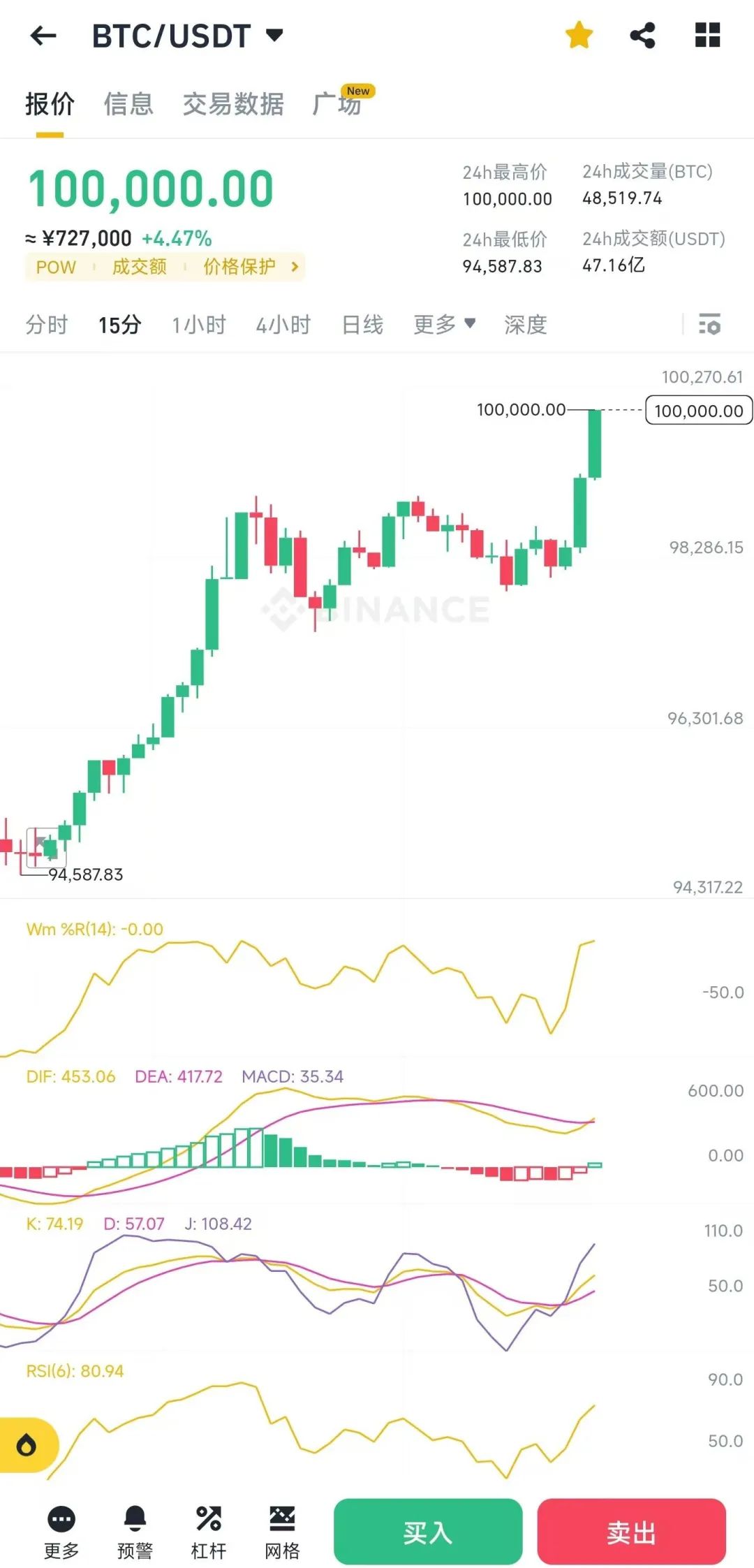This screenshot has height=1568, width=754.
Task: Select the 1小时 chart interval
Action: [199, 325]
